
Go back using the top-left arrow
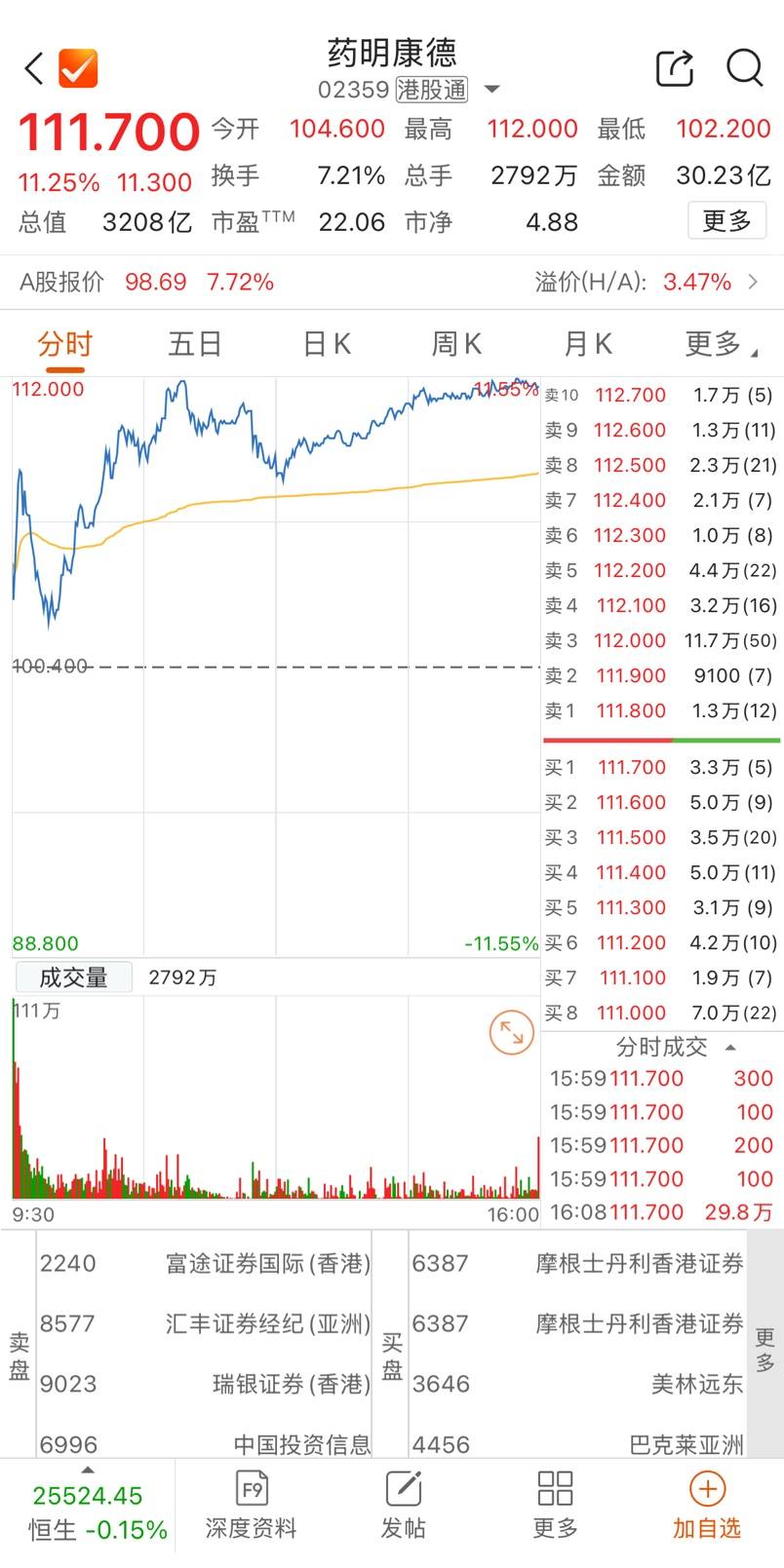click(34, 68)
